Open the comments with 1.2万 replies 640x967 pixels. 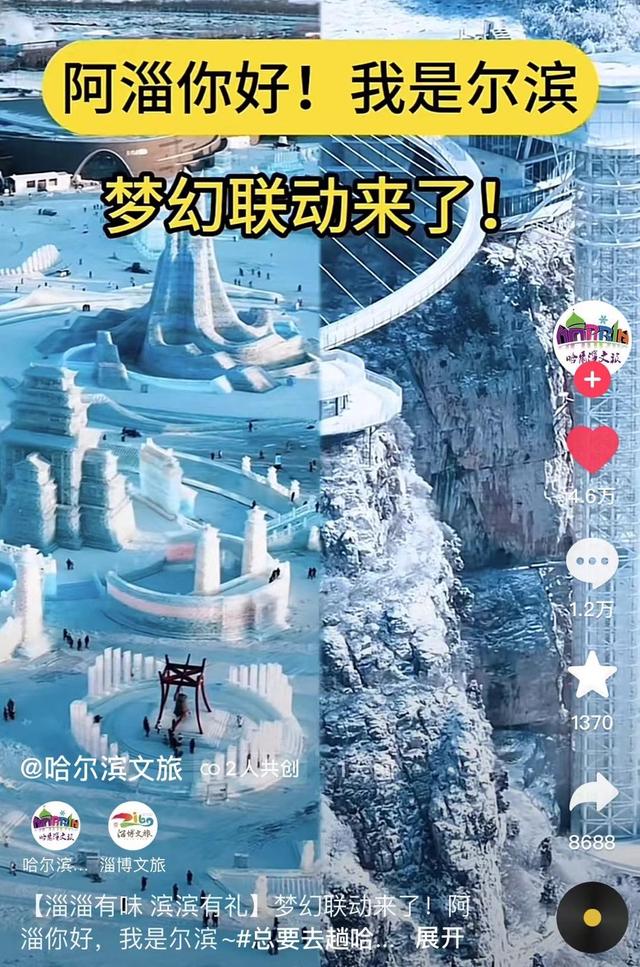point(592,563)
